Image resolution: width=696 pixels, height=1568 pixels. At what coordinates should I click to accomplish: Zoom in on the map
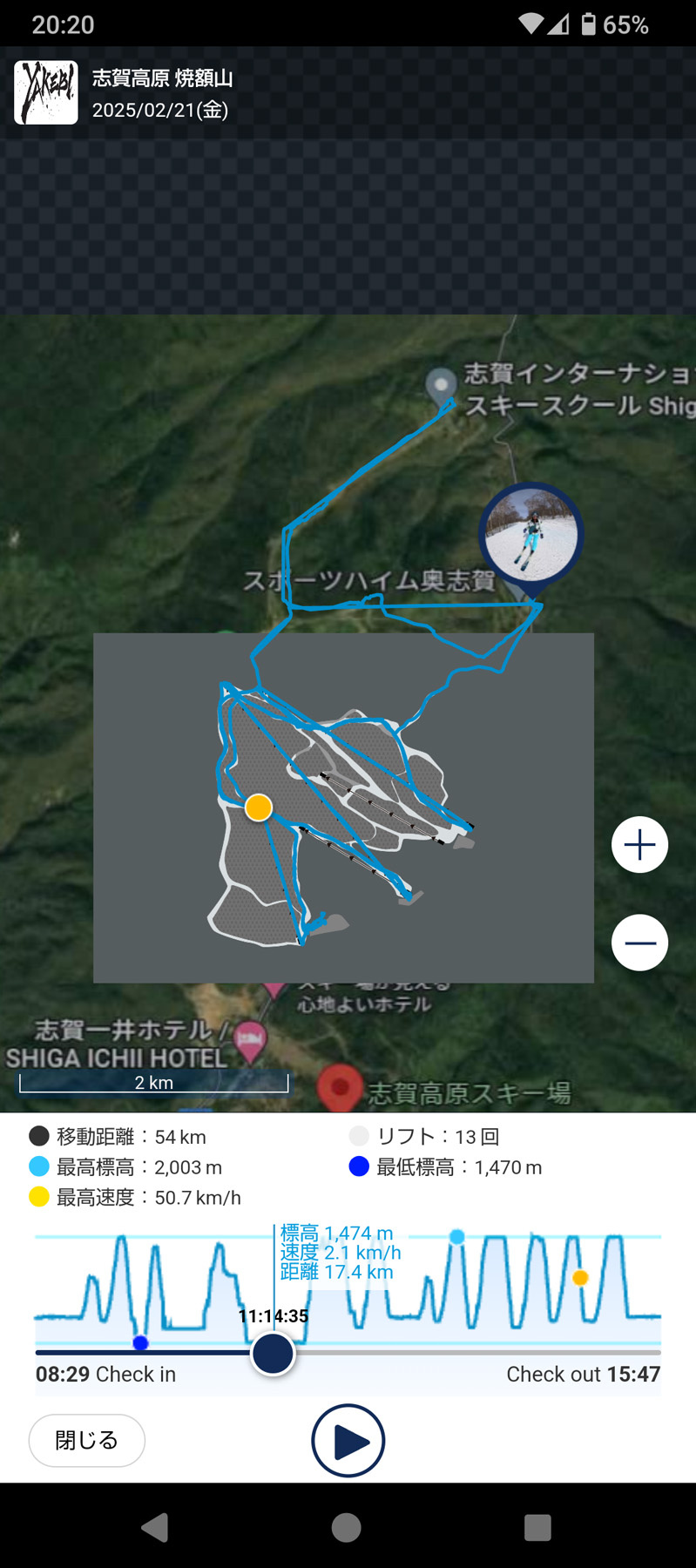click(639, 845)
